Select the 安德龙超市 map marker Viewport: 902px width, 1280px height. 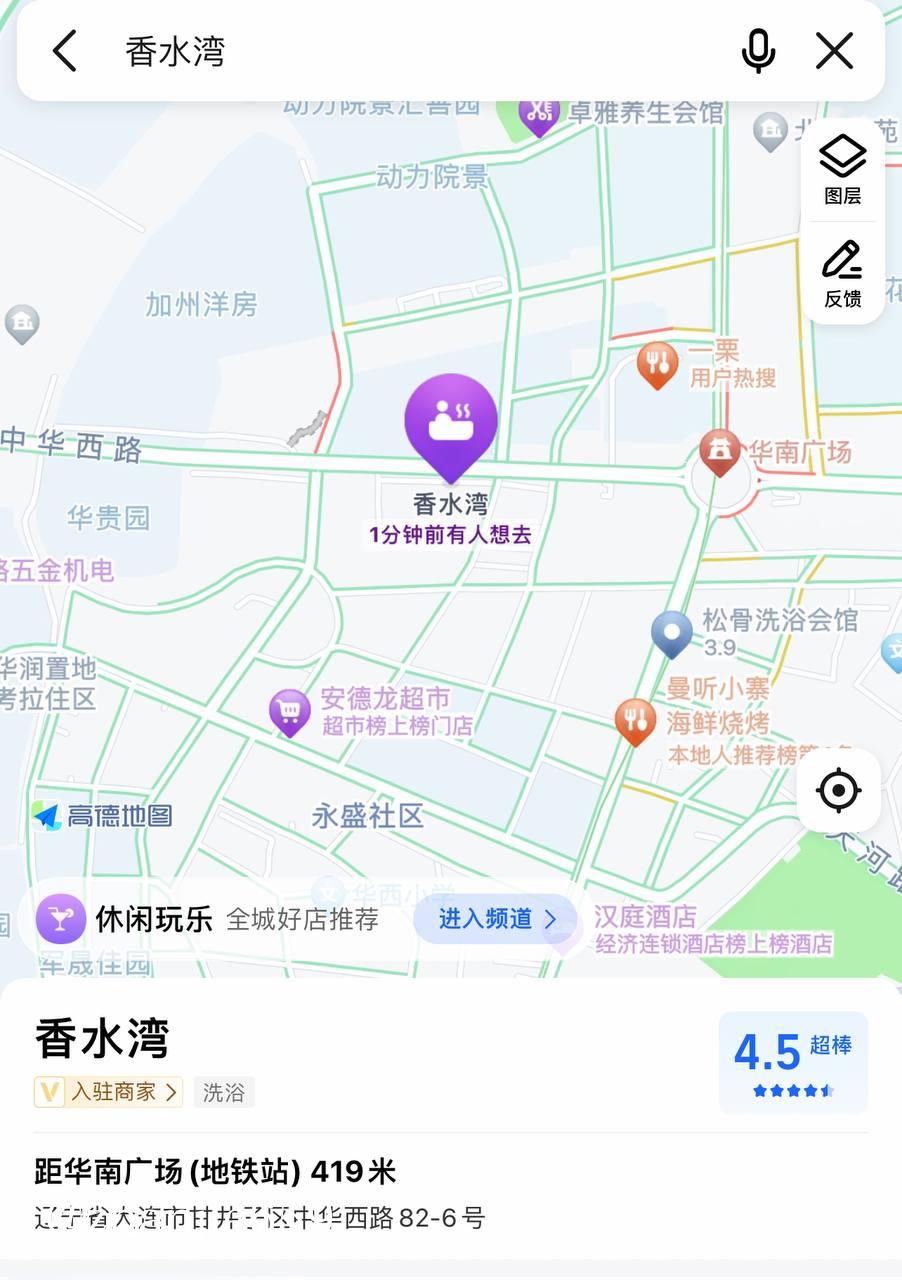coord(290,713)
